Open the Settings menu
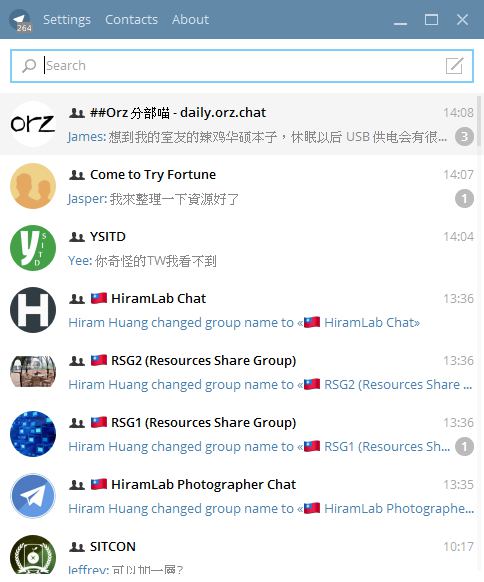 (x=67, y=20)
